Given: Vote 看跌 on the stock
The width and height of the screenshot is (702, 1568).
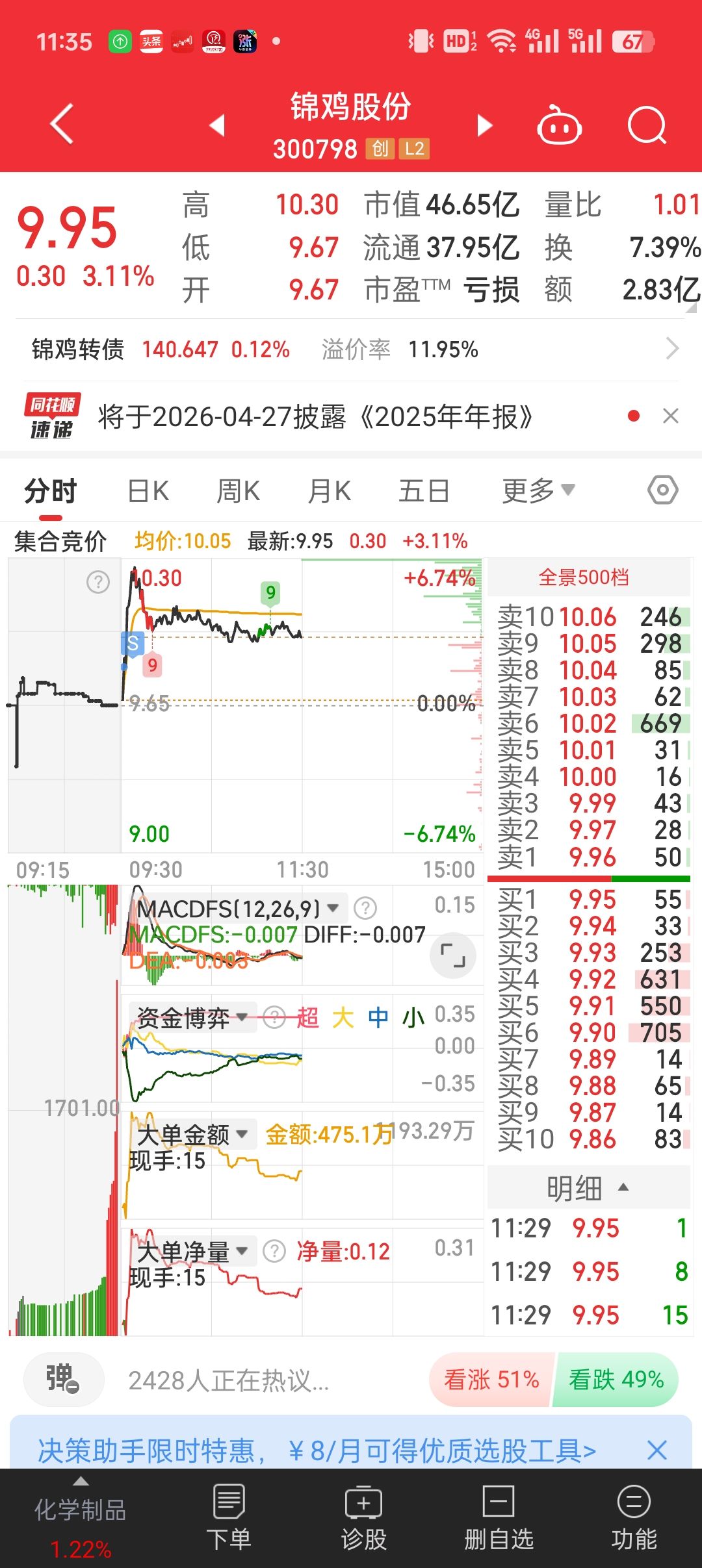Looking at the screenshot, I should pyautogui.click(x=616, y=1380).
